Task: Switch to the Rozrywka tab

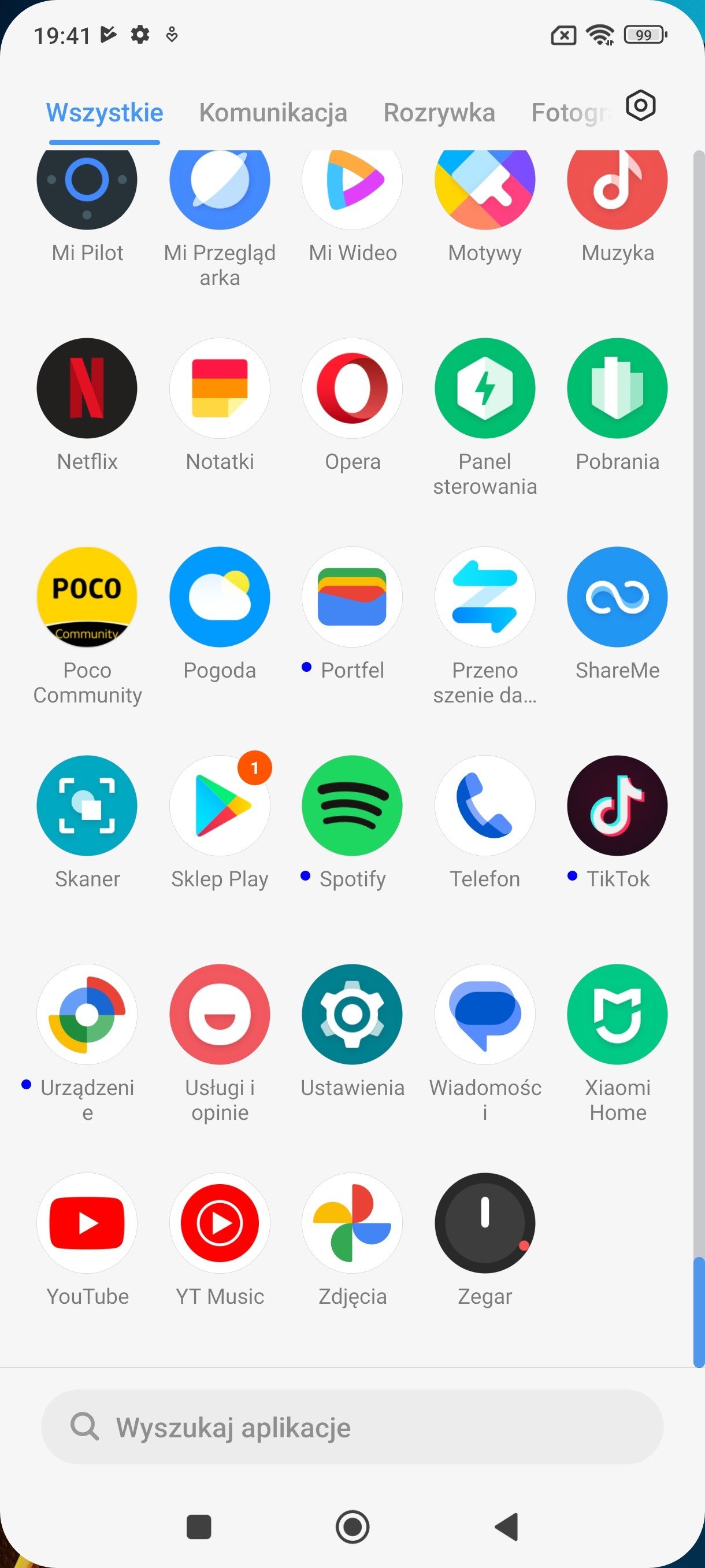Action: pos(439,113)
